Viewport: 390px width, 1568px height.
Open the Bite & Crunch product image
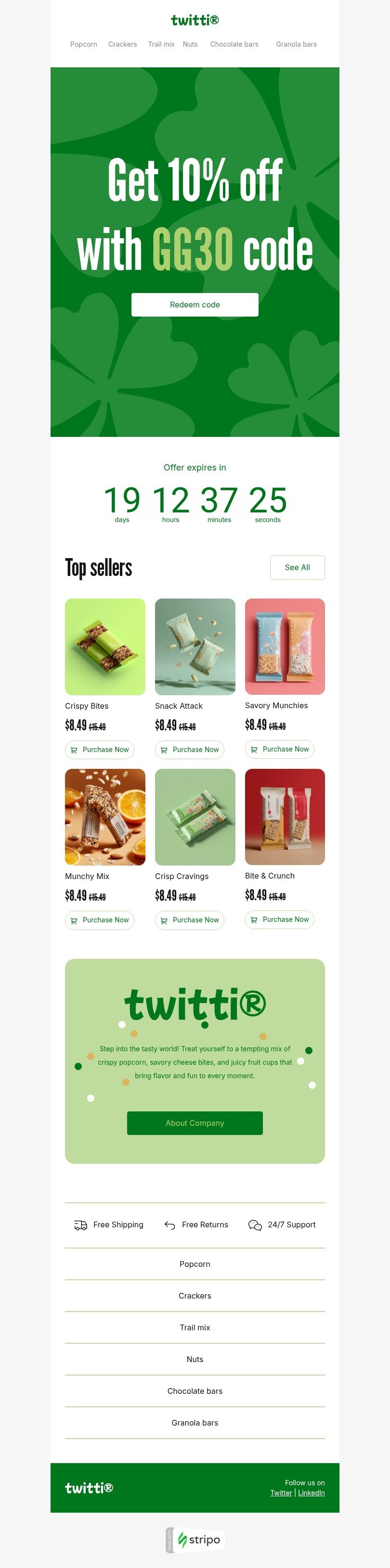(285, 816)
